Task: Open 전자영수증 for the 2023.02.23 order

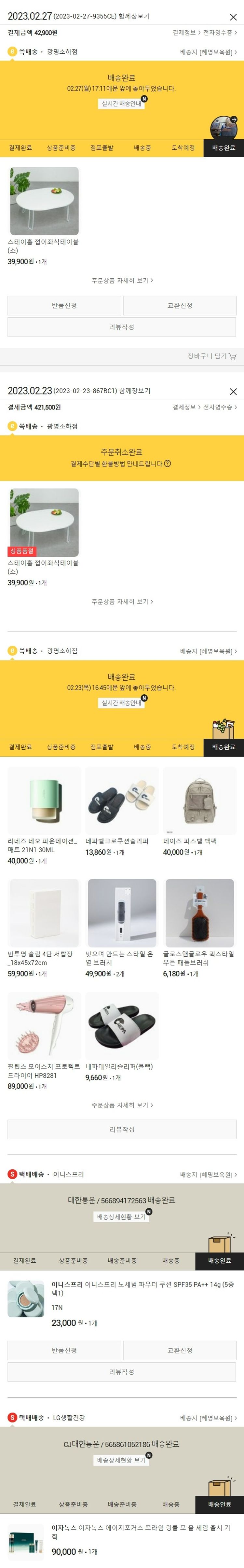Action: click(x=219, y=407)
